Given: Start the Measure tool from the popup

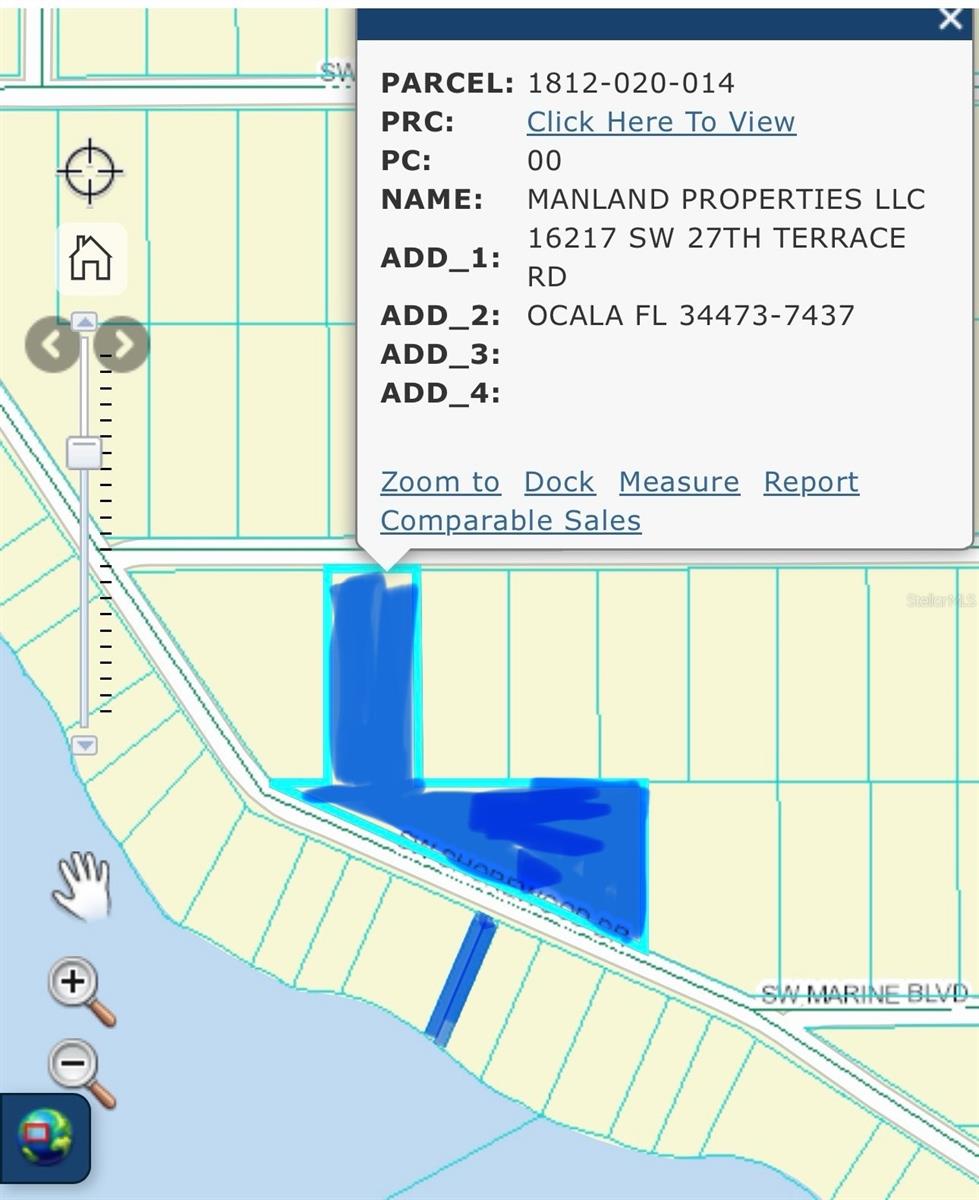Looking at the screenshot, I should tap(678, 482).
